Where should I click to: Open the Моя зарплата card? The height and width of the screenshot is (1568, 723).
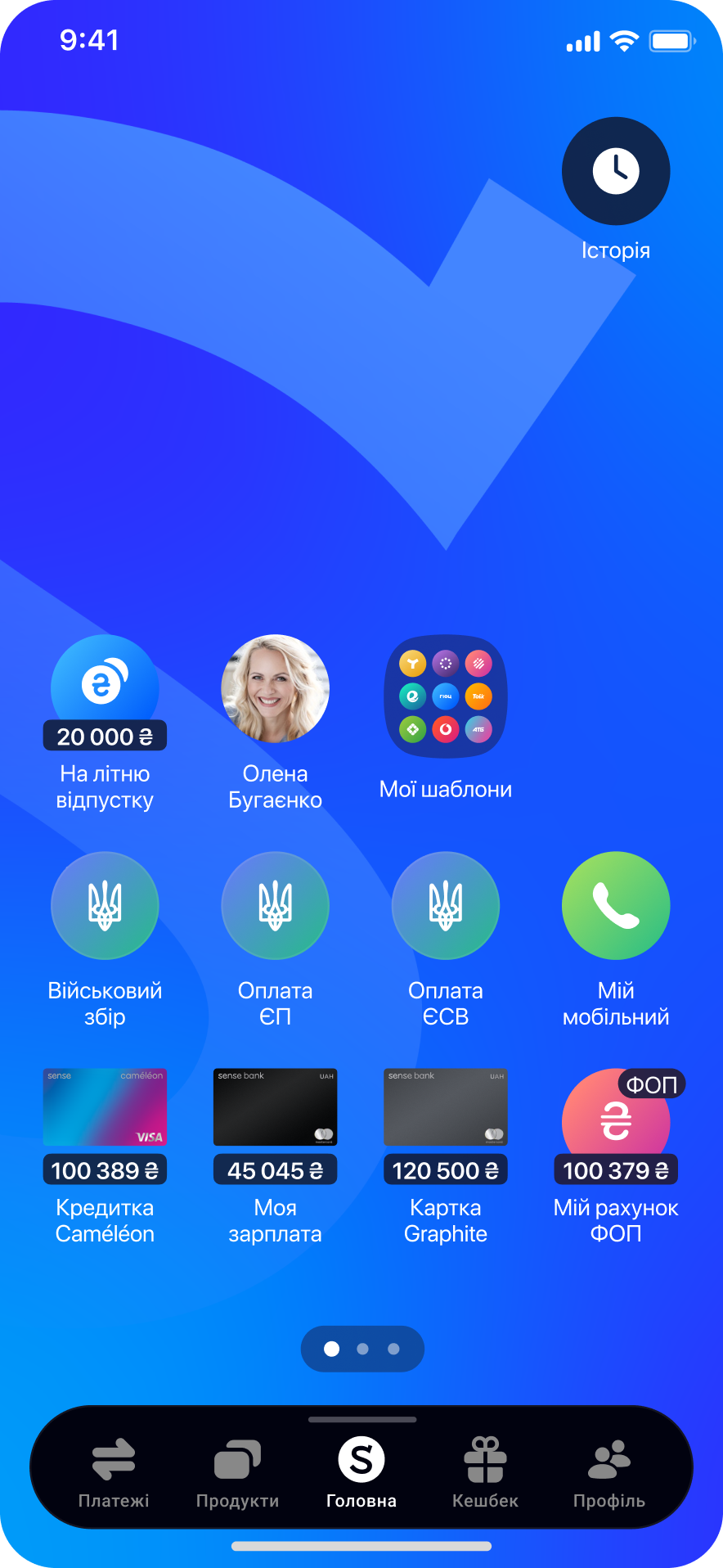(275, 1107)
